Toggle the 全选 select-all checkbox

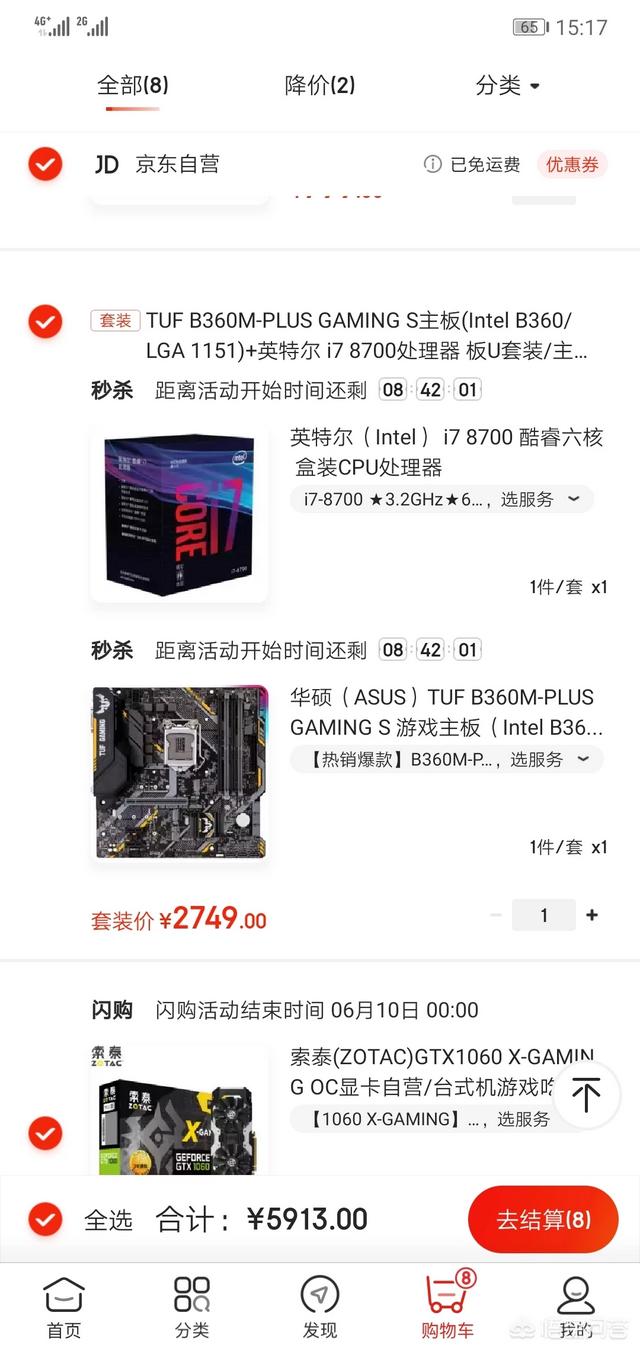tap(45, 1219)
